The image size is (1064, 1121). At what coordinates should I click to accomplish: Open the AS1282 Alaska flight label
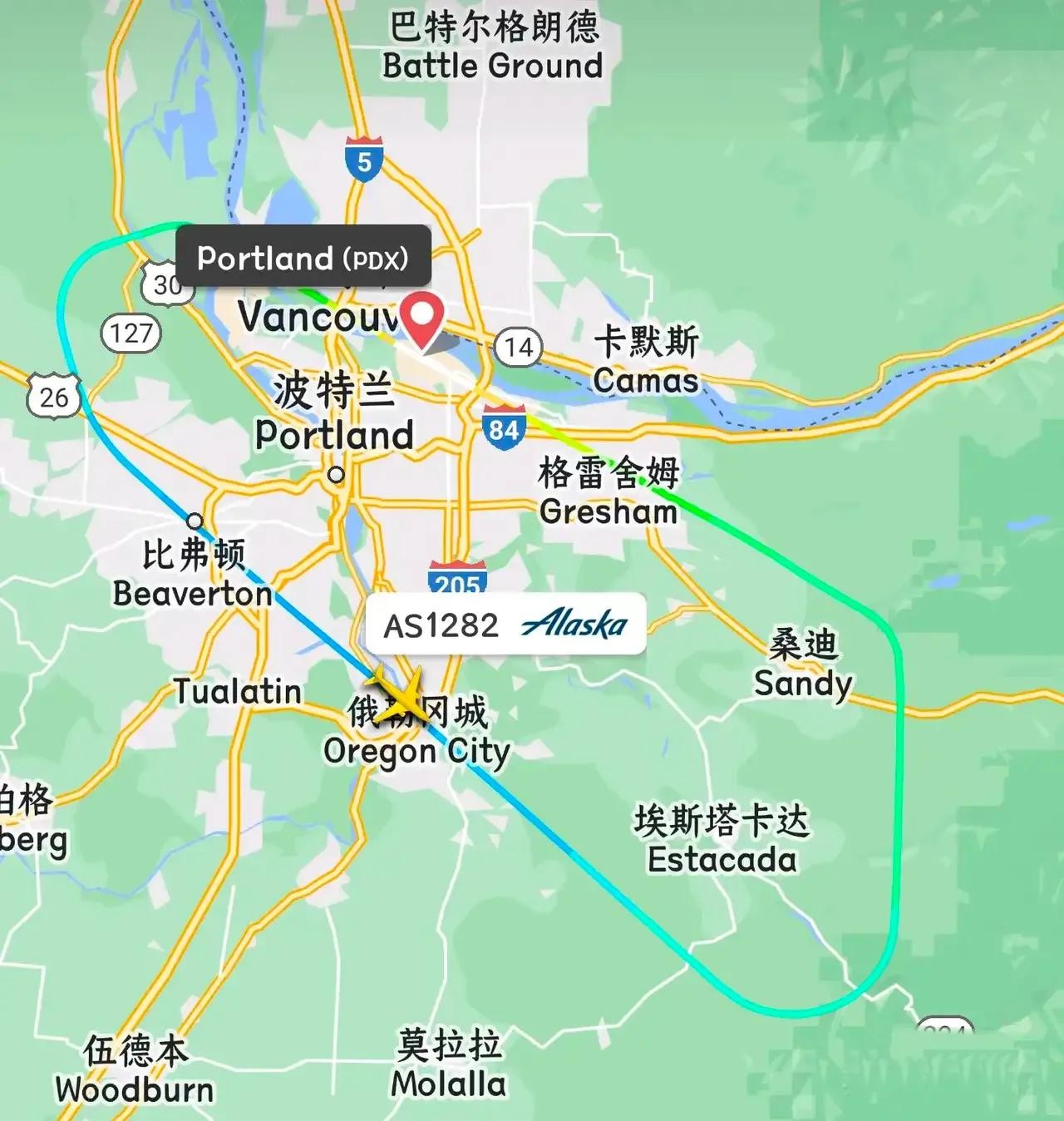pos(505,625)
